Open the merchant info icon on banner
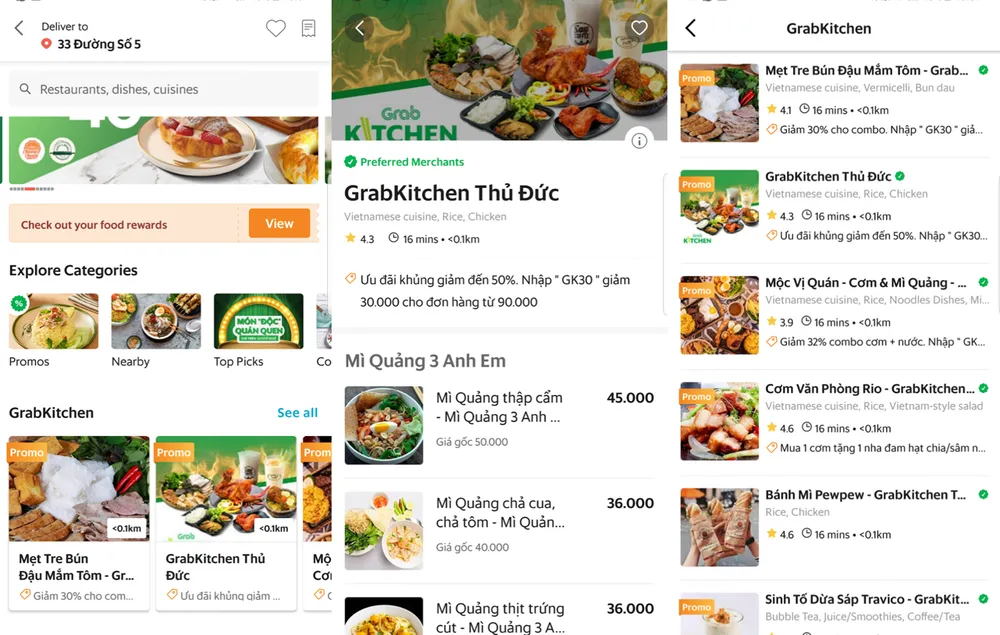Image resolution: width=1000 pixels, height=635 pixels. [639, 141]
